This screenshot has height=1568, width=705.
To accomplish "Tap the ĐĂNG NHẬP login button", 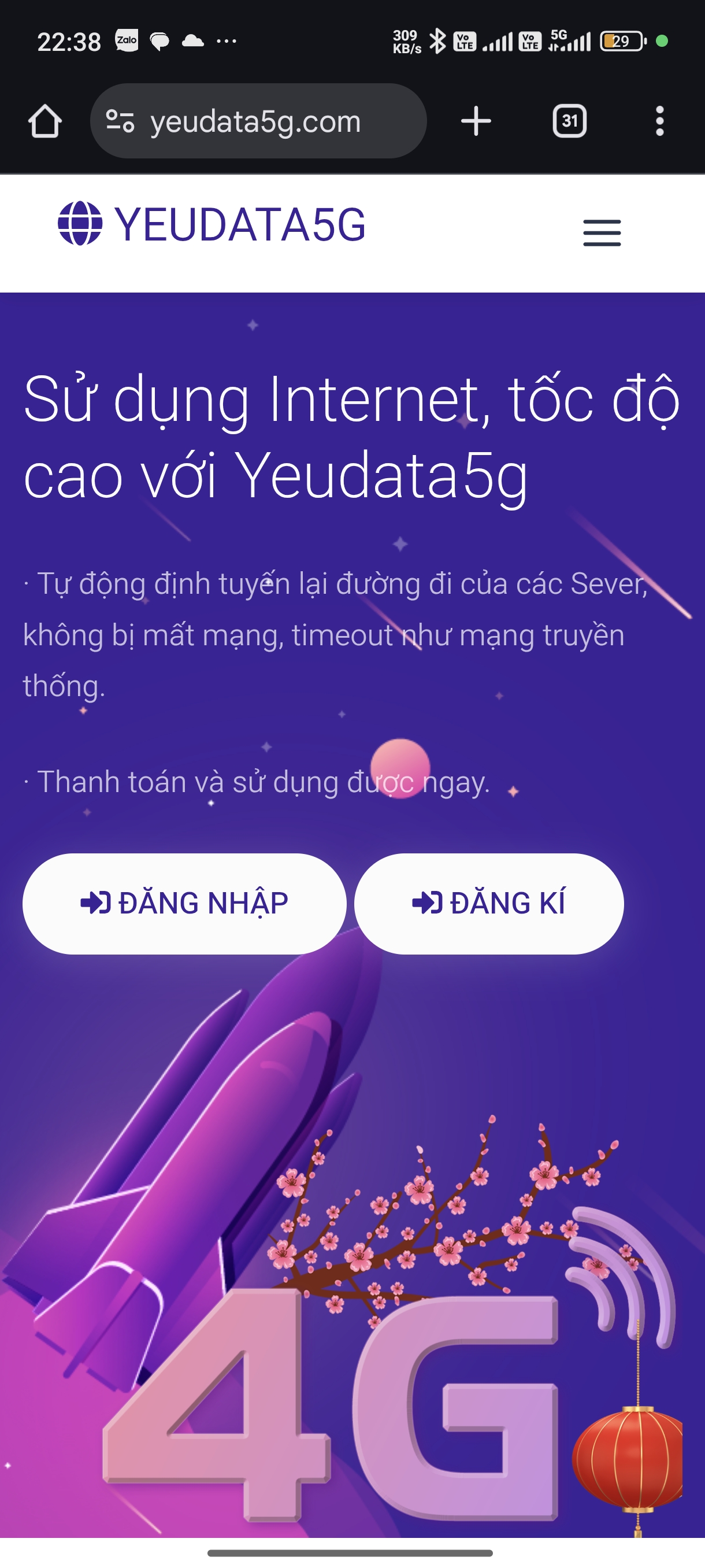I will click(184, 903).
